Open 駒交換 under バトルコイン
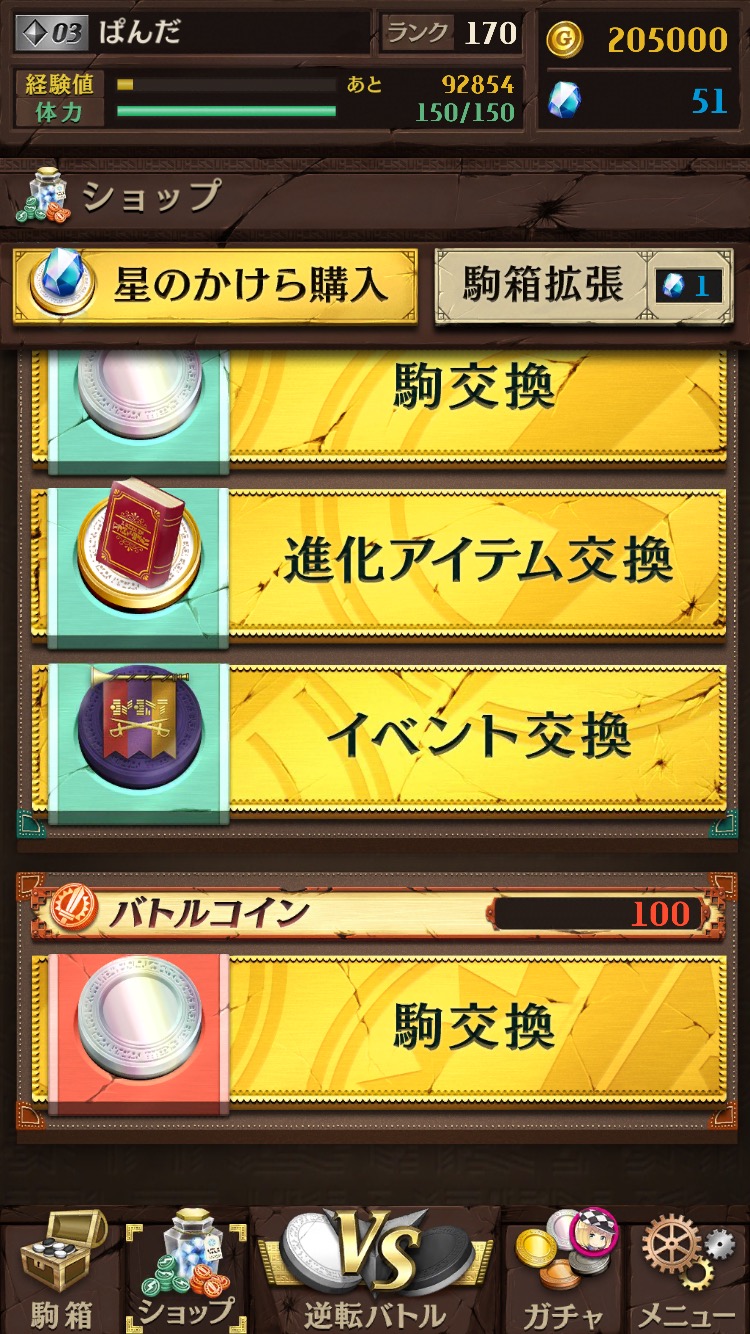Image resolution: width=750 pixels, height=1334 pixels. [x=380, y=1028]
